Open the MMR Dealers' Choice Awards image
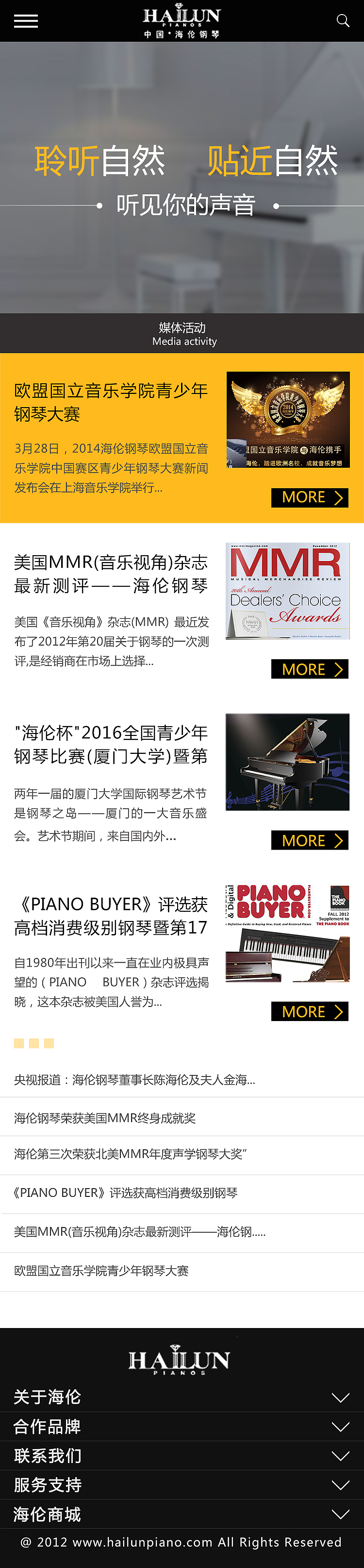Screen dimensions: 364x1568 (287, 591)
